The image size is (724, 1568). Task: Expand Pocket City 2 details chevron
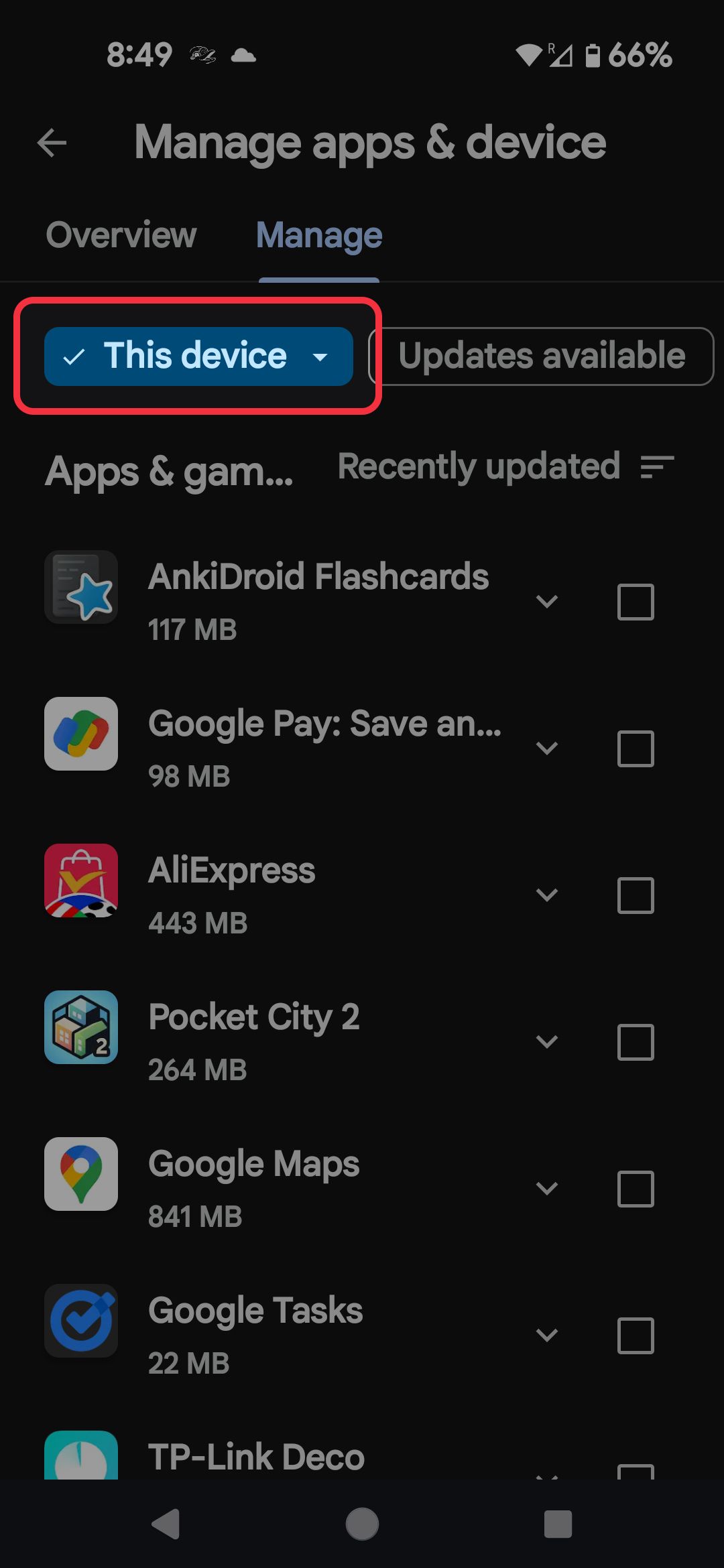click(547, 1042)
